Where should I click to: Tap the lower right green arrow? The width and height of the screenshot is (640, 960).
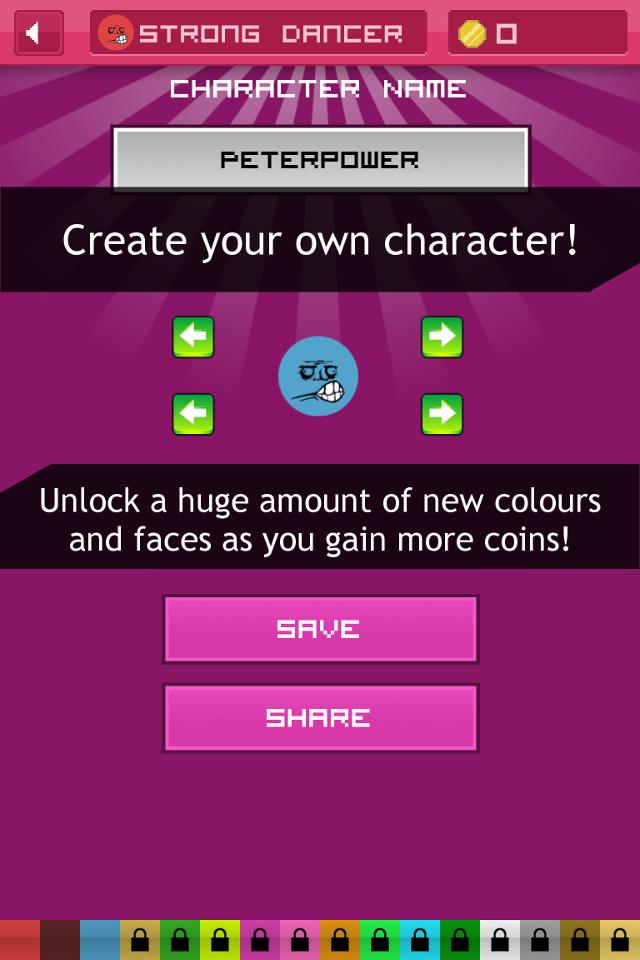coord(442,413)
